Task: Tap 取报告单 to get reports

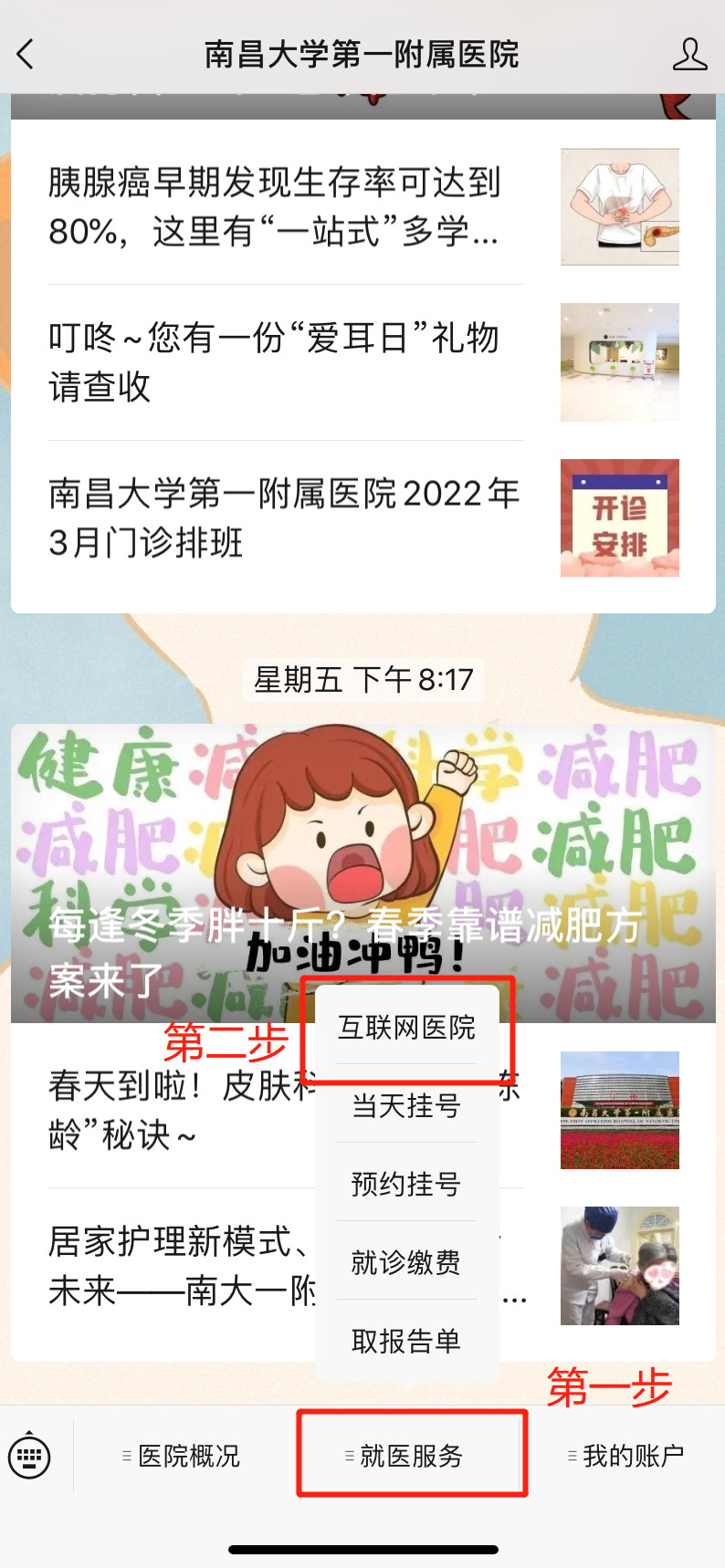Action: [407, 1341]
